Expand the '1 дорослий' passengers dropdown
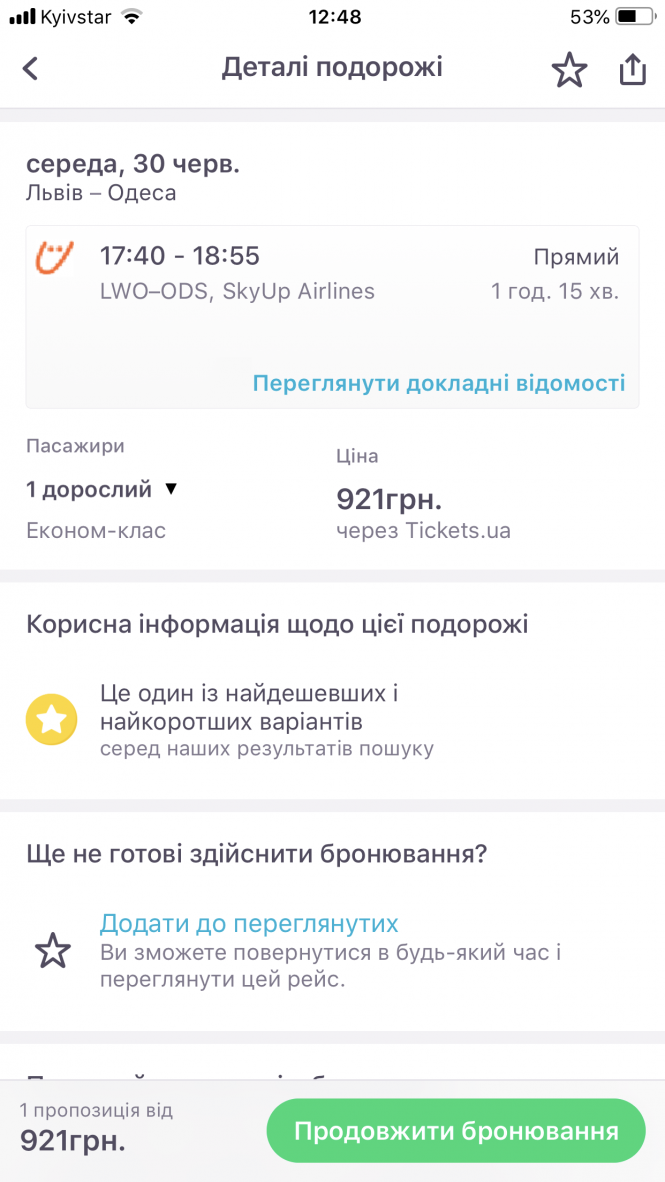Screen dimensions: 665x1182 [x=102, y=489]
